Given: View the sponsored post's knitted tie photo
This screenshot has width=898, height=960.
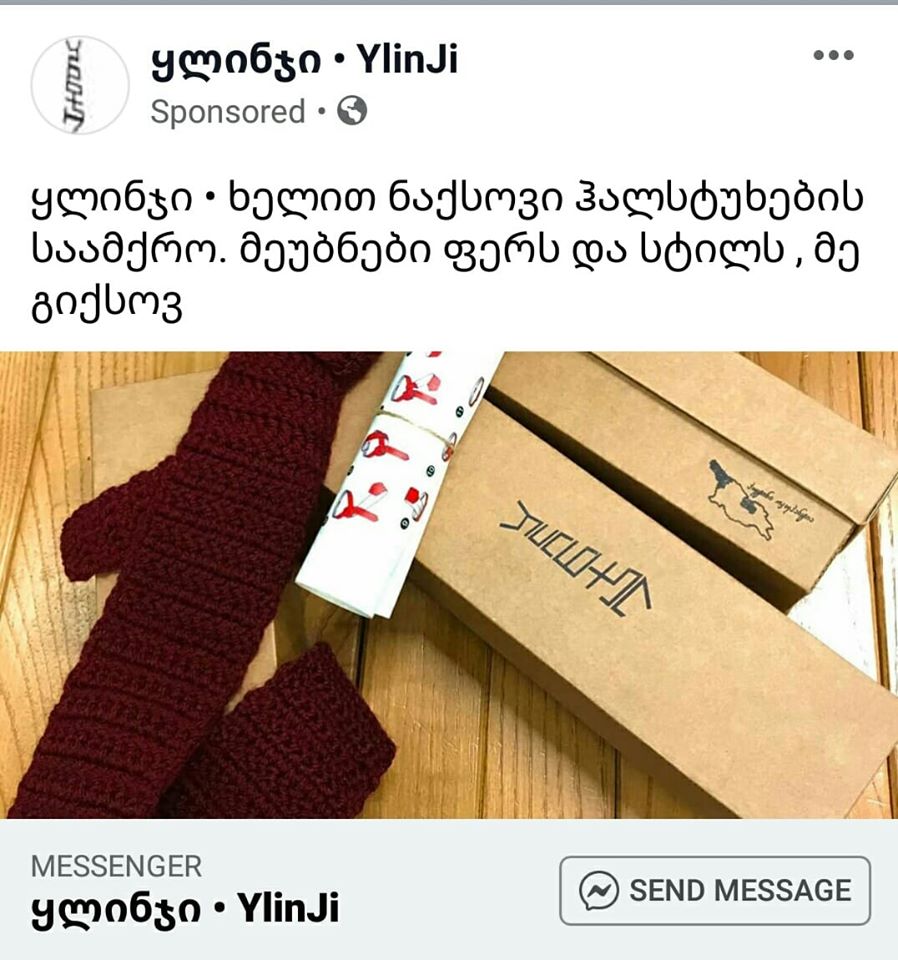Looking at the screenshot, I should click(449, 584).
